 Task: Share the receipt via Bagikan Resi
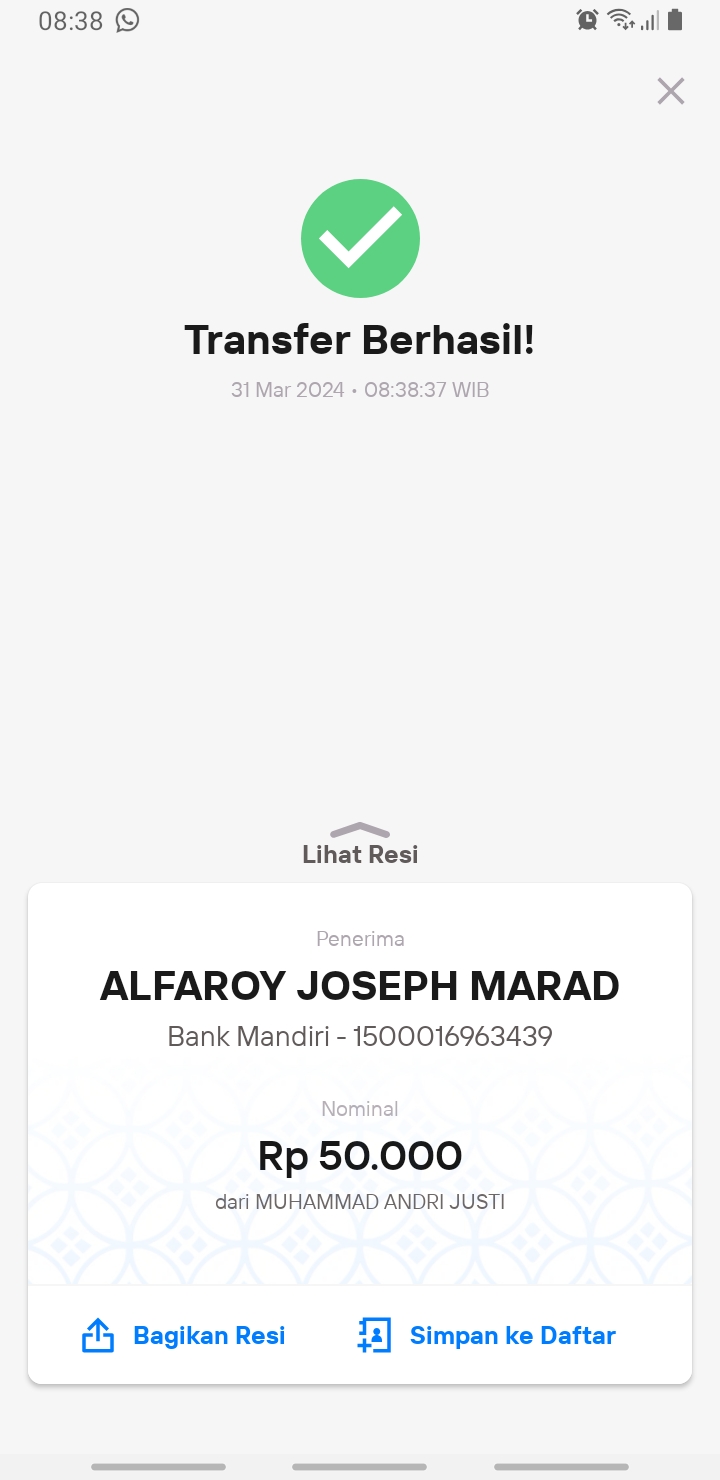point(184,1335)
